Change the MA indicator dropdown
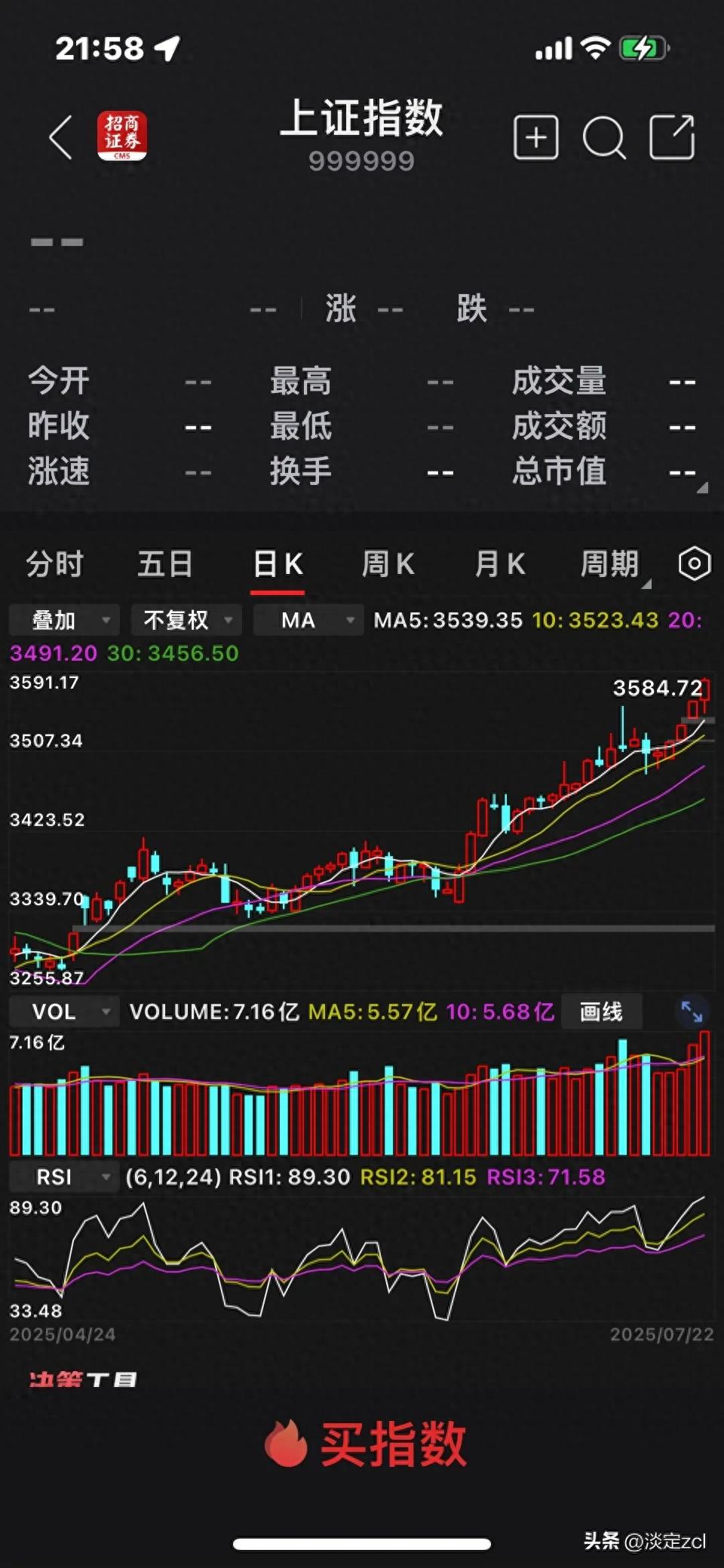This screenshot has width=724, height=1568. pyautogui.click(x=308, y=620)
